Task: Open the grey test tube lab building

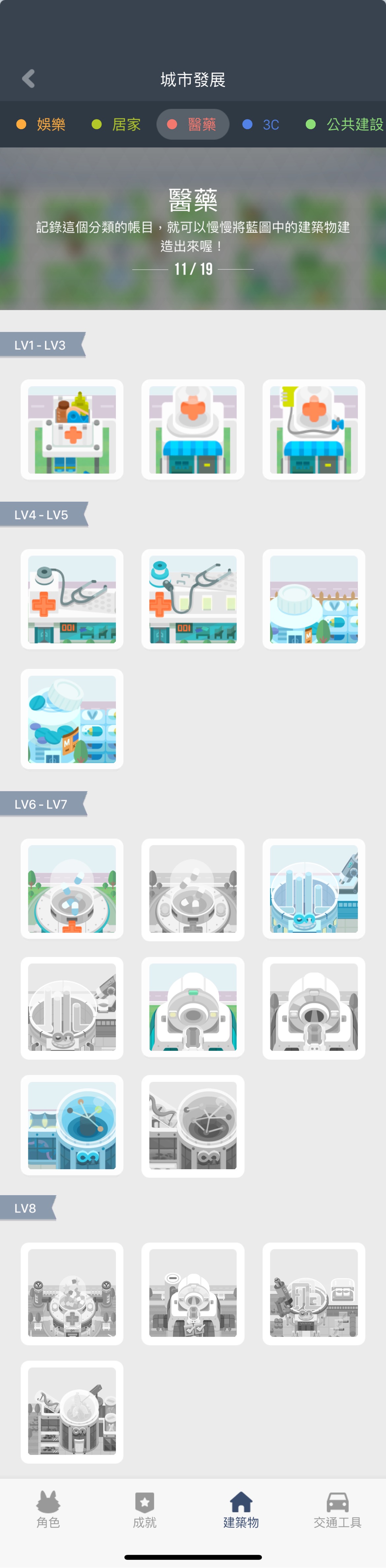Action: (x=72, y=1007)
